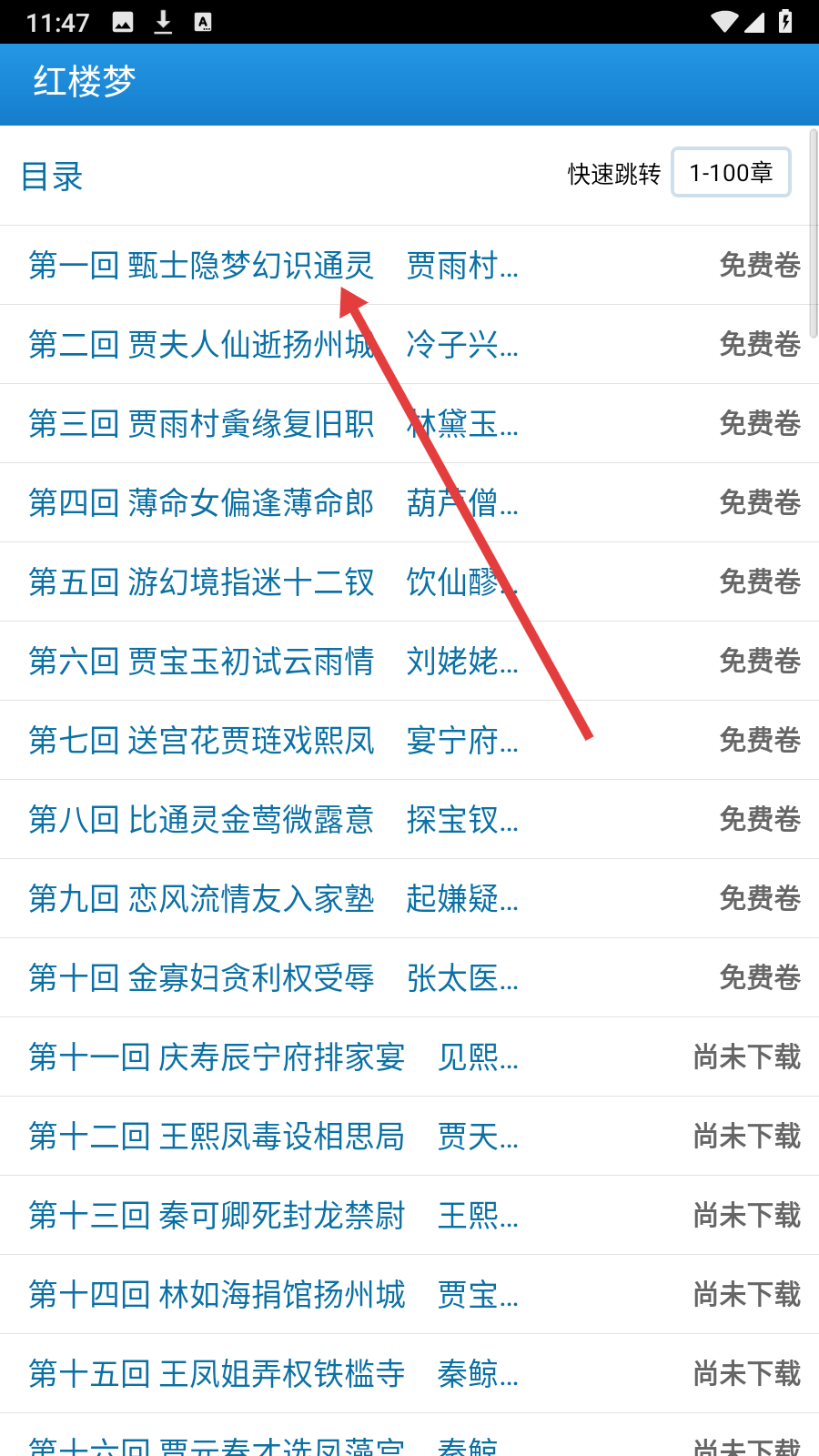Open chapter 第五回 游幻境指迷十二钗
This screenshot has width=819, height=1456.
(409, 581)
